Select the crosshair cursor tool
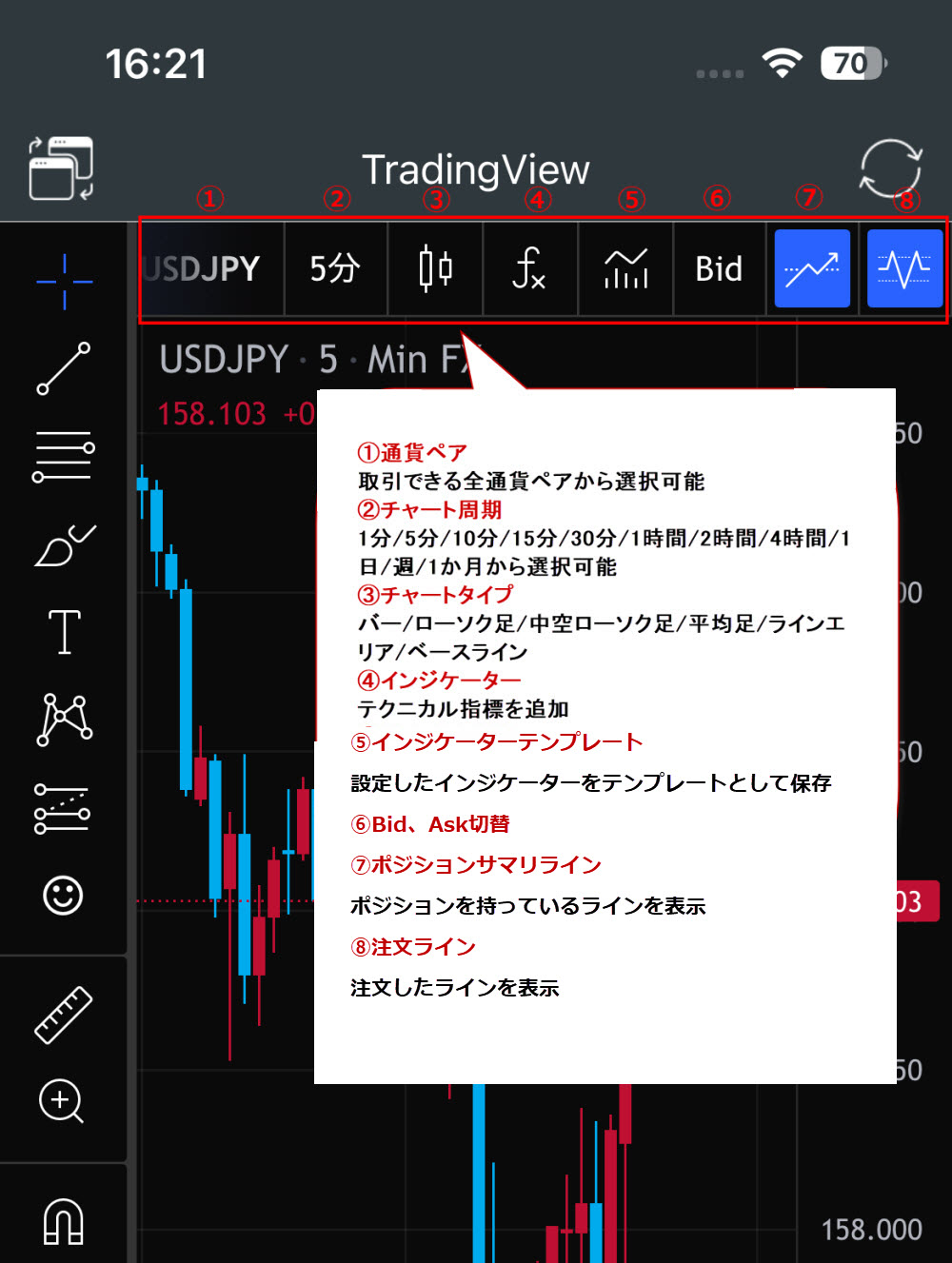 [64, 282]
